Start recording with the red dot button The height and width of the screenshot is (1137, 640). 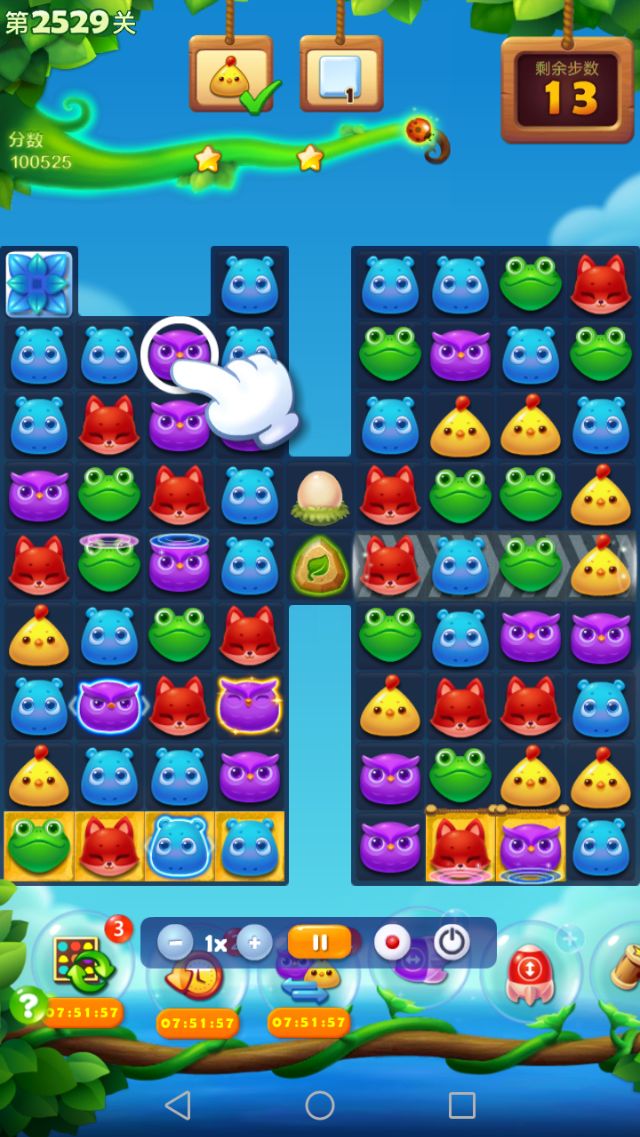[x=392, y=942]
